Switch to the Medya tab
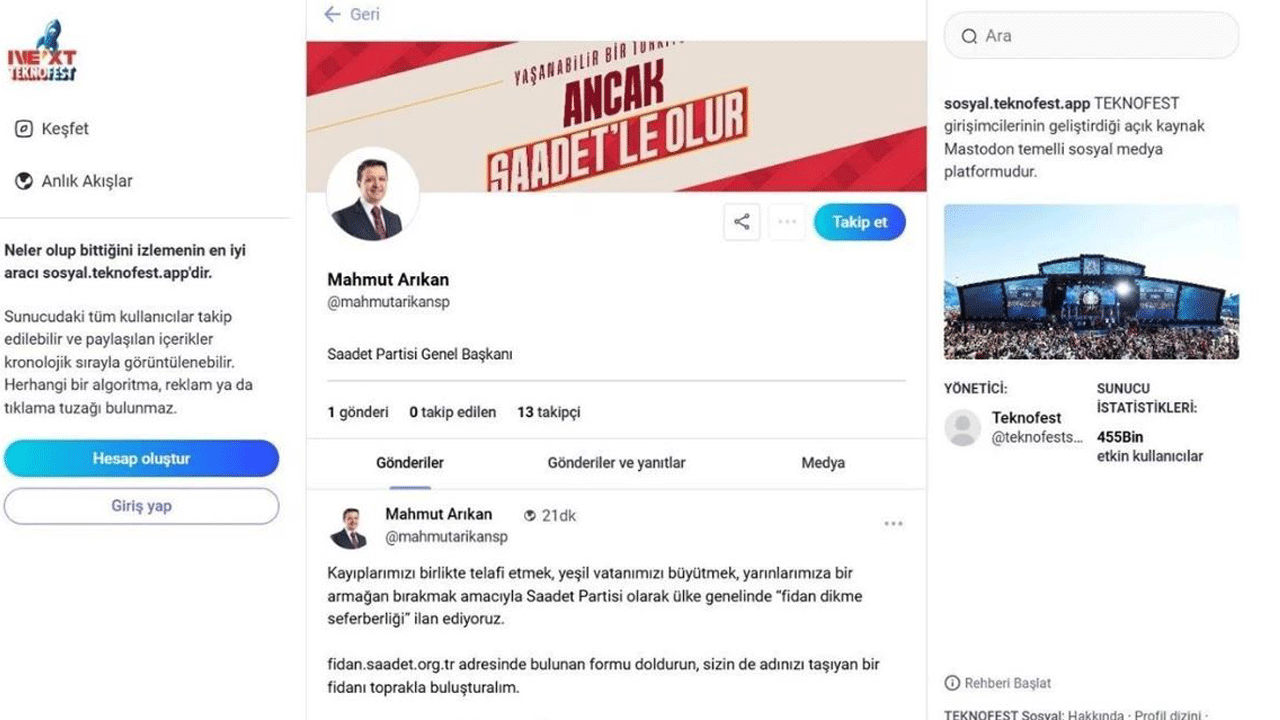1280x720 pixels. [x=823, y=463]
